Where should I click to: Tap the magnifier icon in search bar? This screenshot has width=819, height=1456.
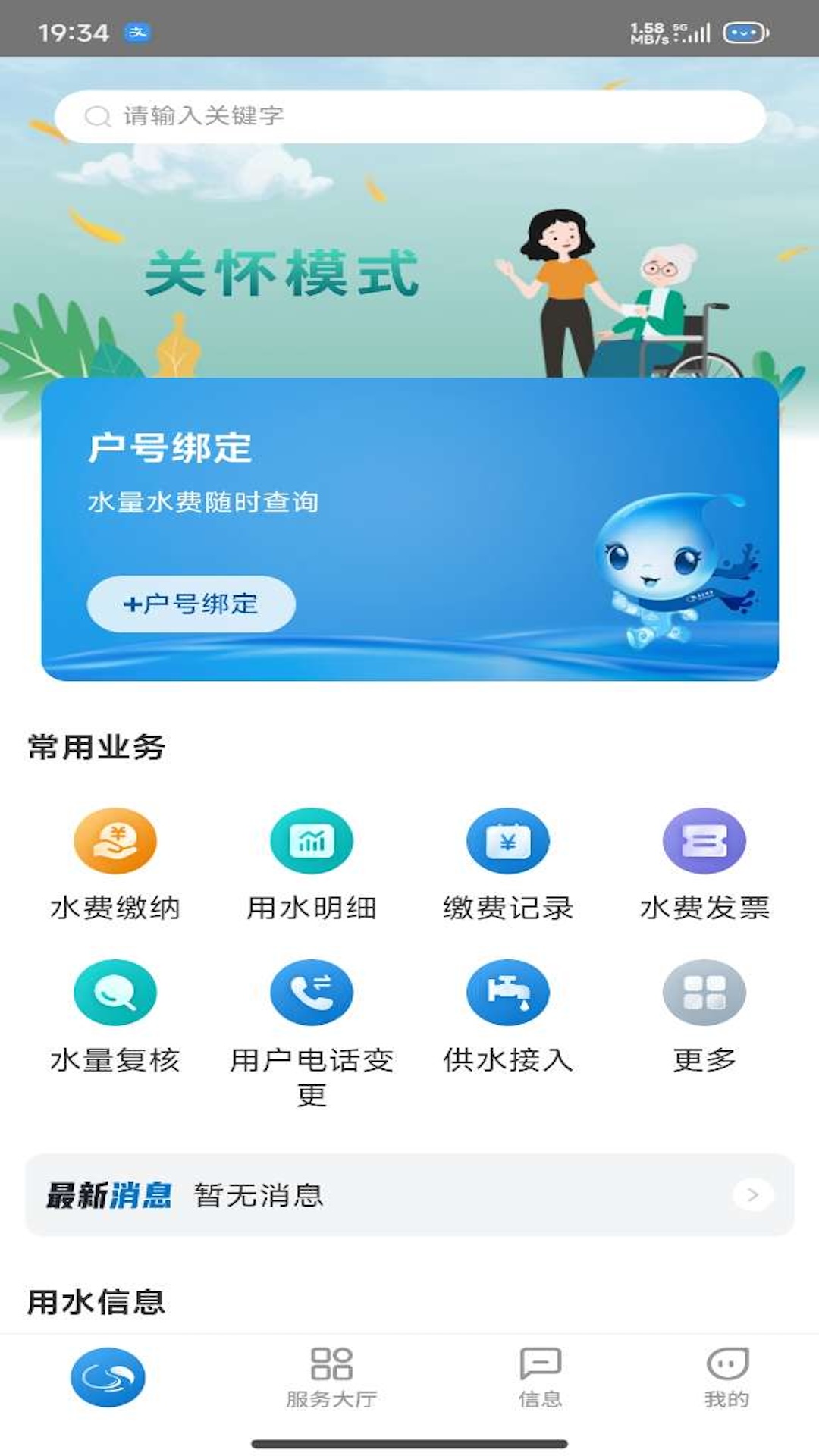point(96,115)
